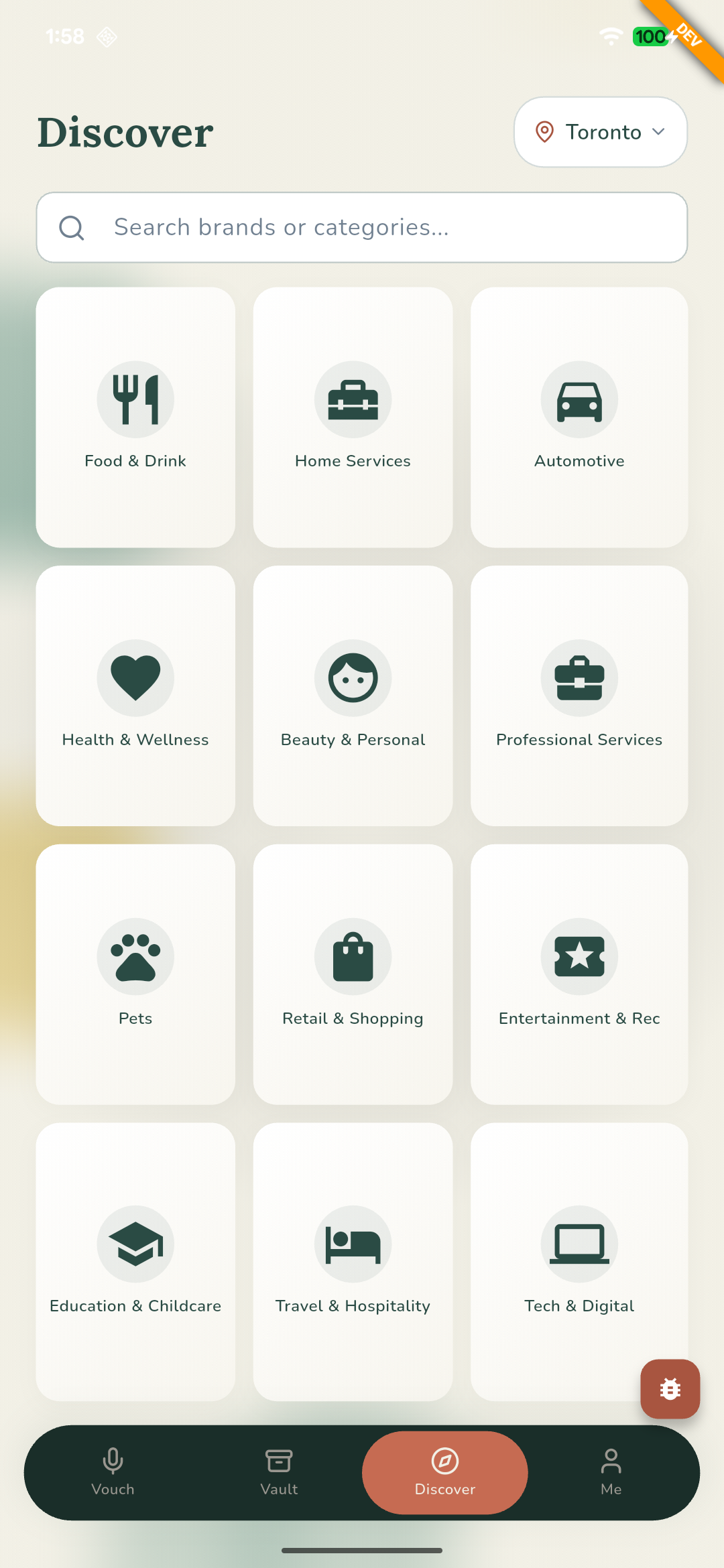724x1568 pixels.
Task: Select the Food & Drink category icon
Action: pyautogui.click(x=135, y=399)
